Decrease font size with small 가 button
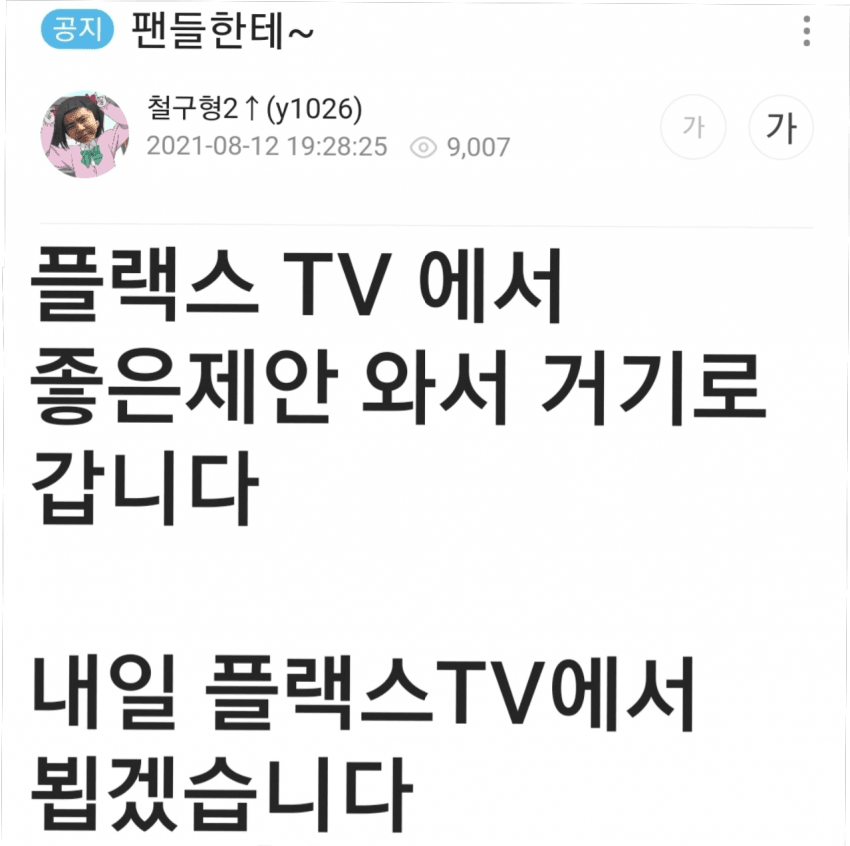 [x=692, y=127]
